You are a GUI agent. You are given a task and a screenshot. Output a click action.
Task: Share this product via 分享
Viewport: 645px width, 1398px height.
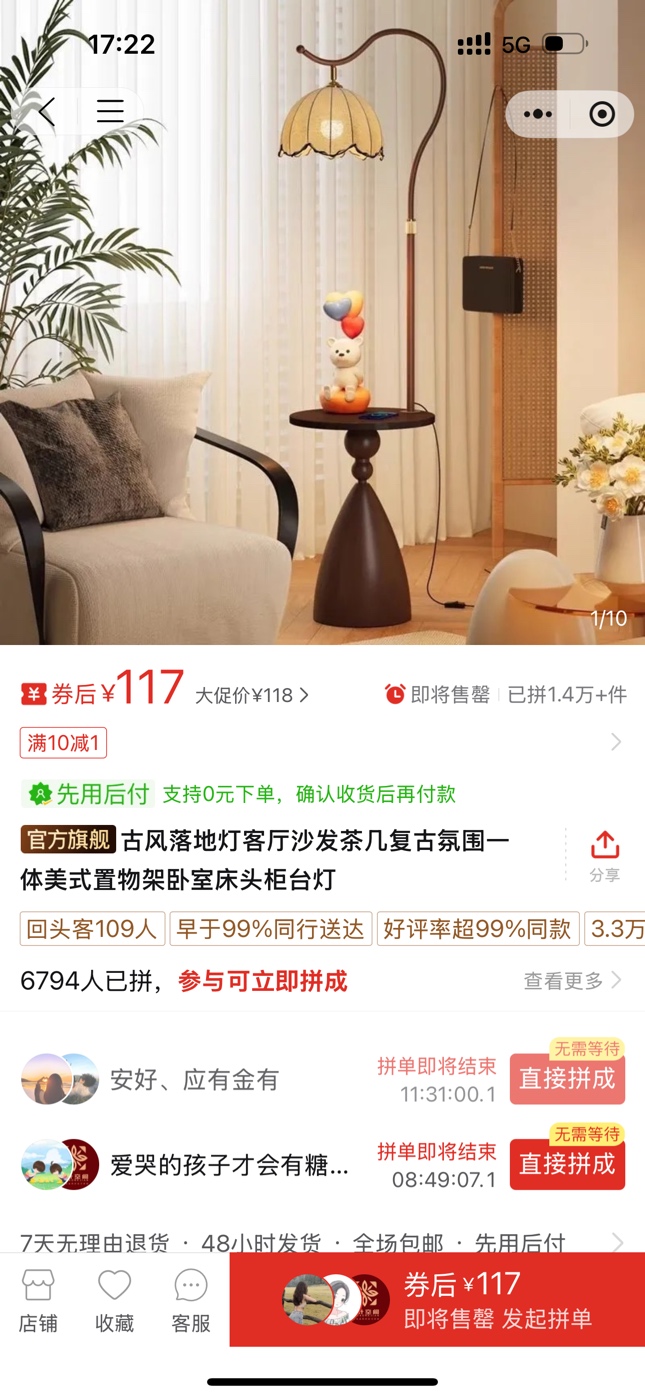(x=604, y=856)
